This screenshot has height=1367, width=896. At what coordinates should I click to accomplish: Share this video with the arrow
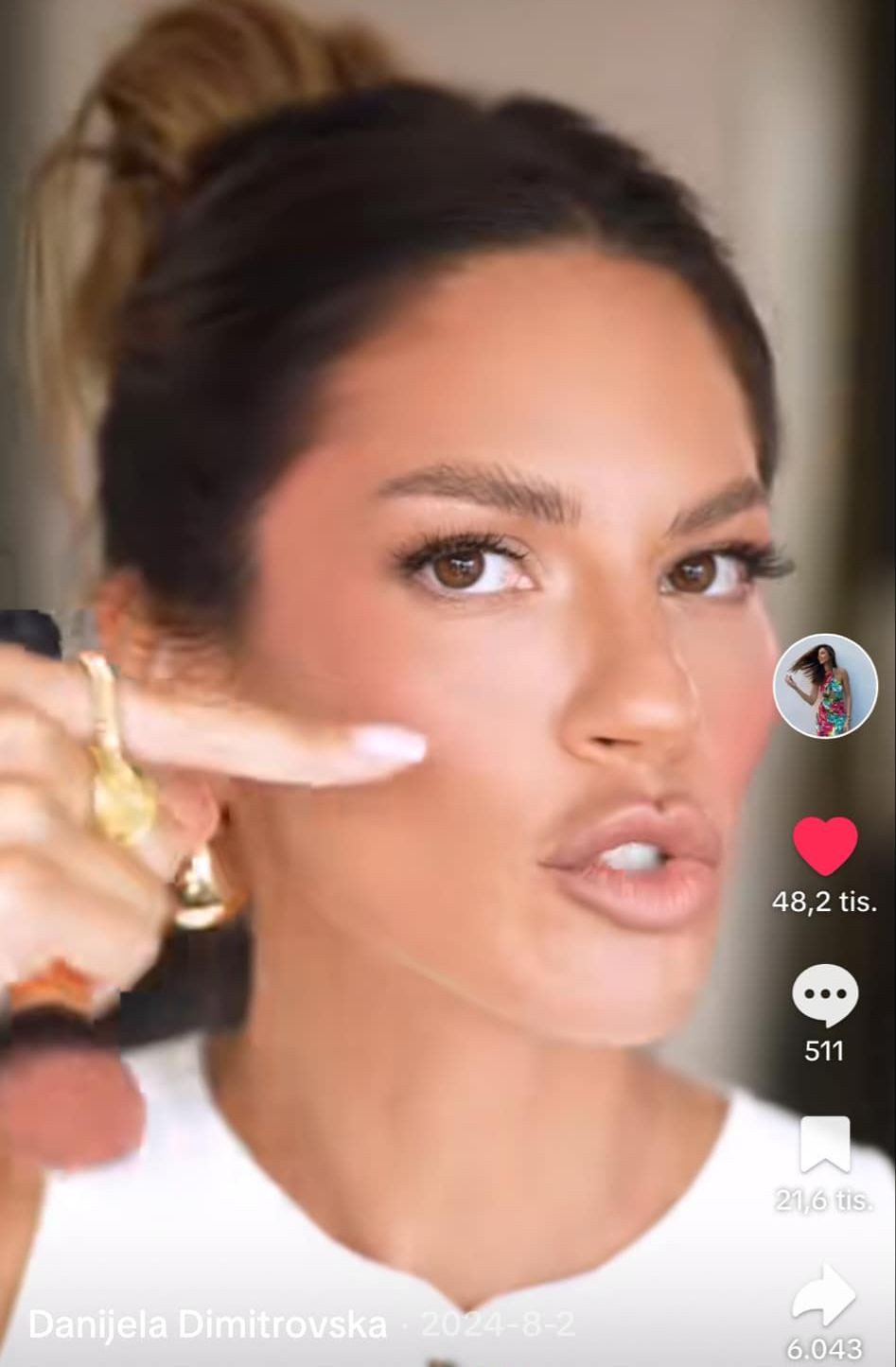(824, 1295)
